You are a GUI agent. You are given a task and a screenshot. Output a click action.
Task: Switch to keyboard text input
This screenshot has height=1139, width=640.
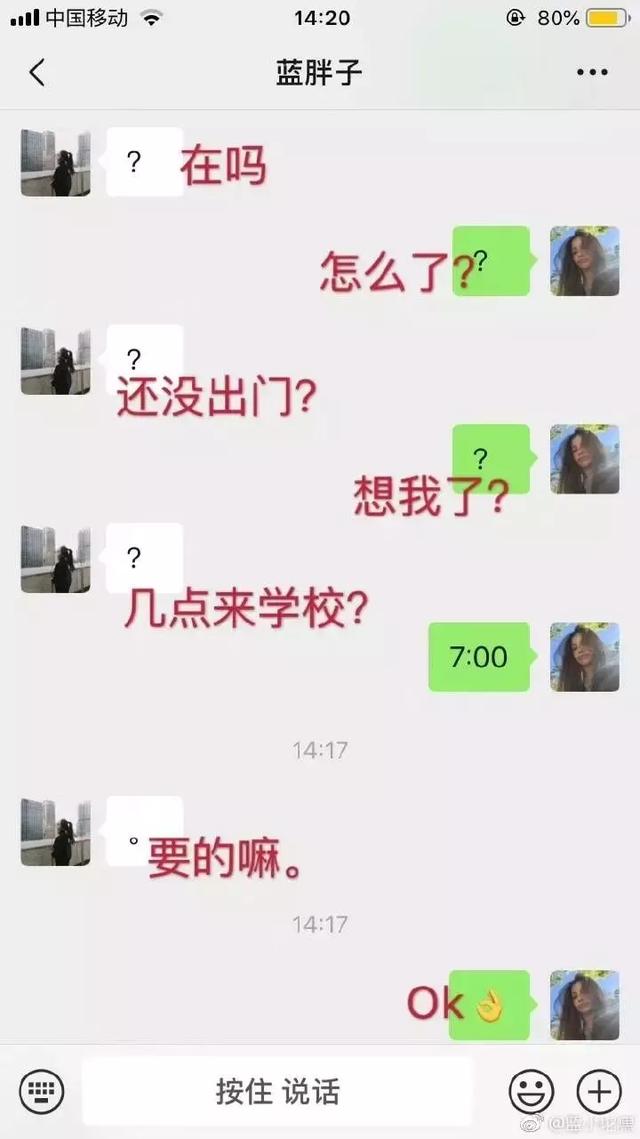coord(41,1090)
